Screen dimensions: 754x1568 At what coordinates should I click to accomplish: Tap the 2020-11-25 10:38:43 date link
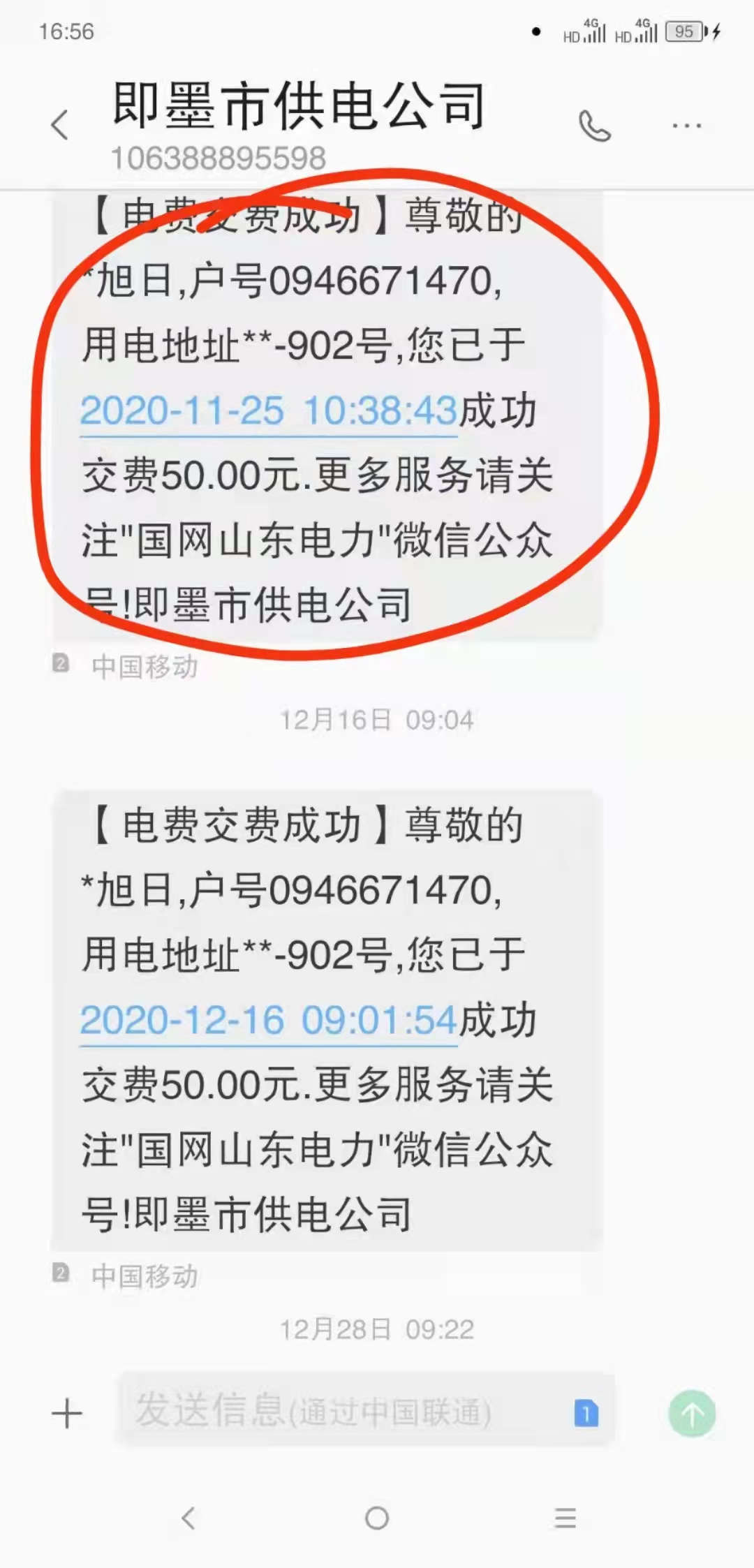[x=269, y=411]
